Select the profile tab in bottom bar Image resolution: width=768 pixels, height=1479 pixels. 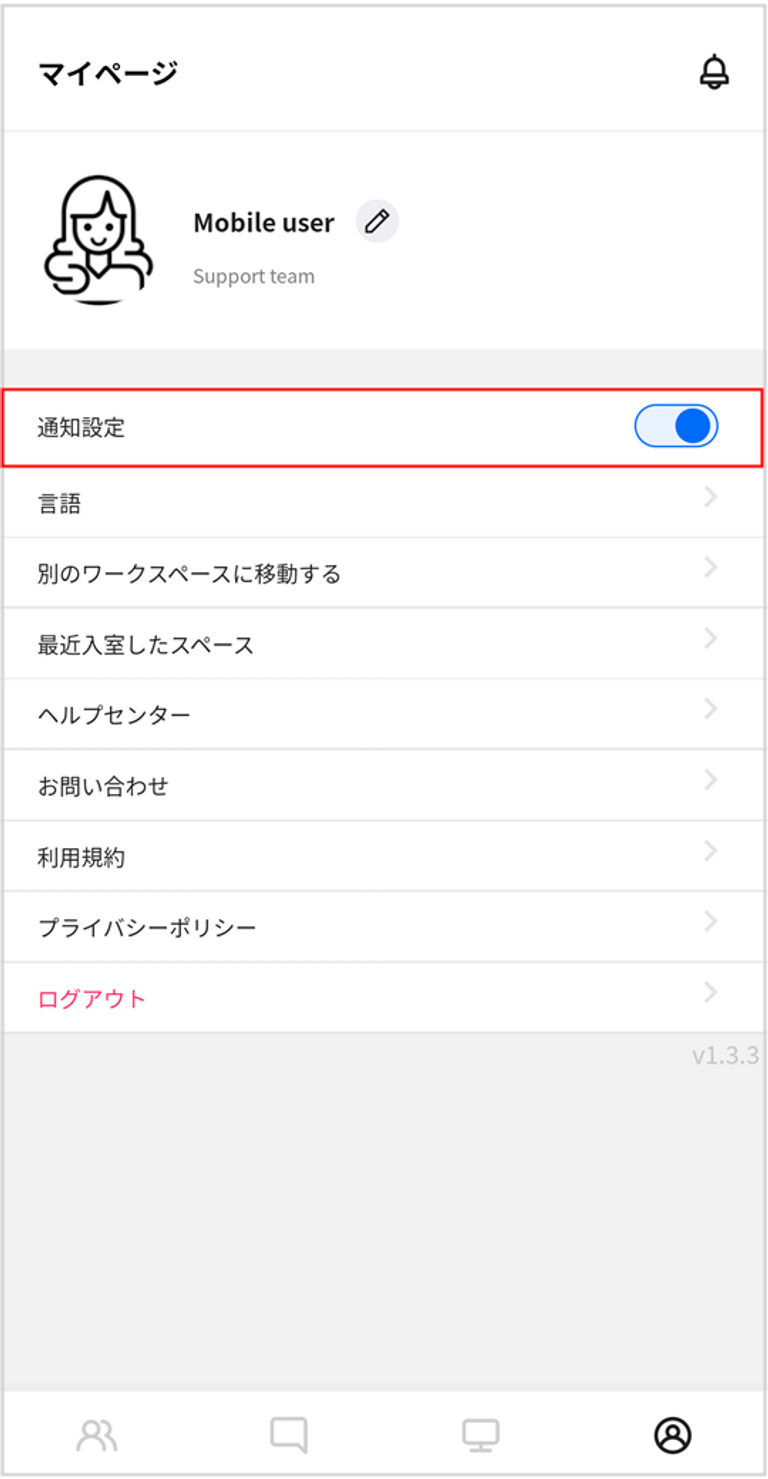673,1435
